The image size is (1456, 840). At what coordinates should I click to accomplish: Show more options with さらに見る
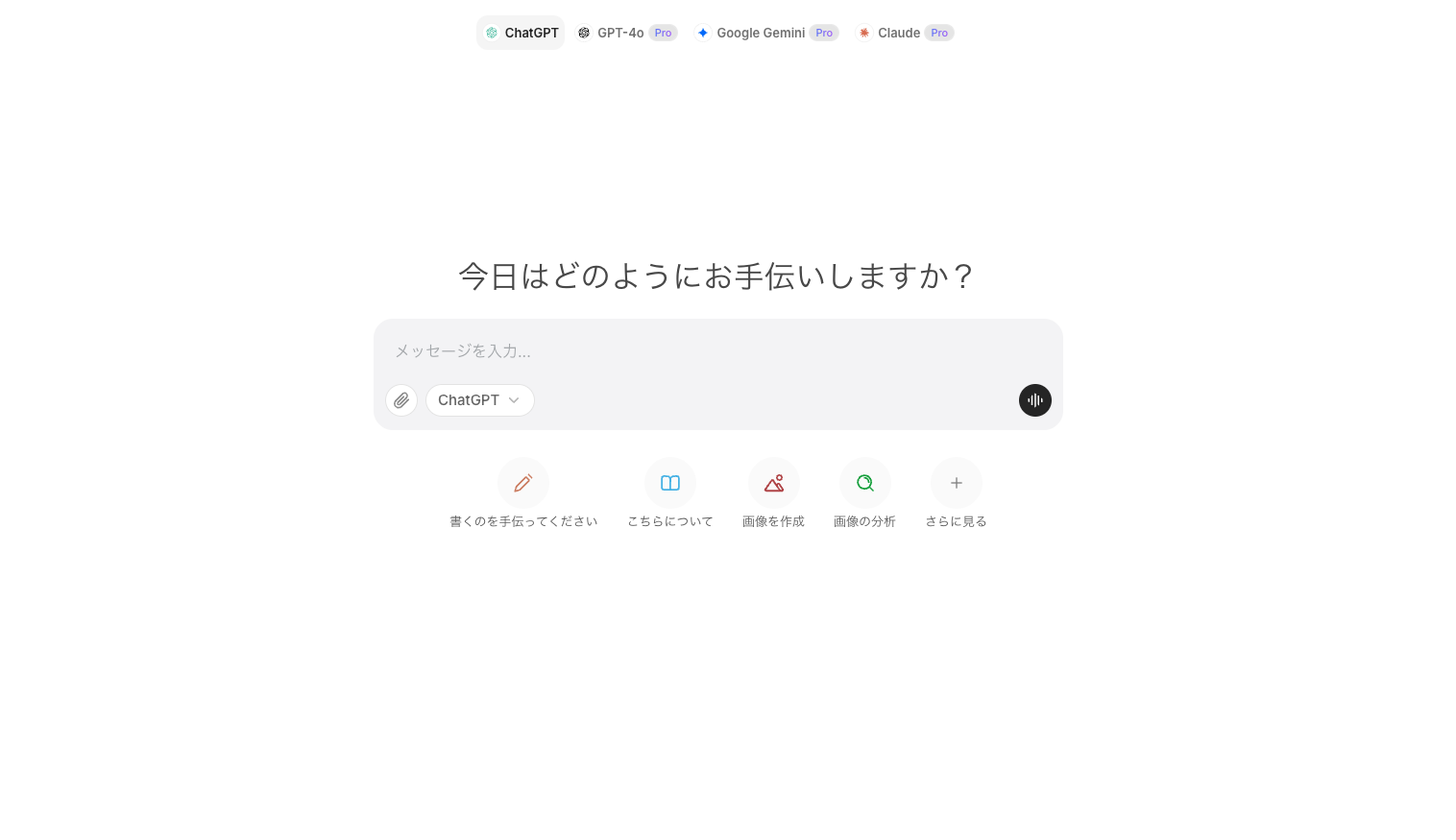click(956, 483)
